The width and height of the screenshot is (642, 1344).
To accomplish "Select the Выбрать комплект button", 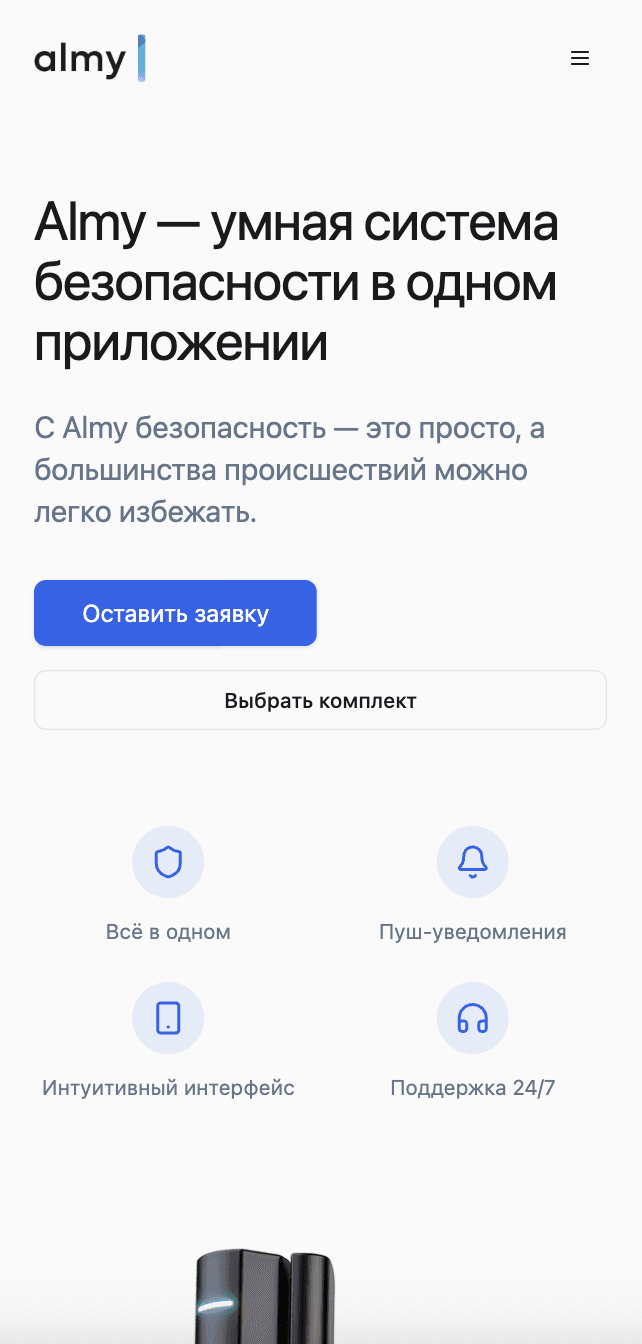I will pos(320,700).
